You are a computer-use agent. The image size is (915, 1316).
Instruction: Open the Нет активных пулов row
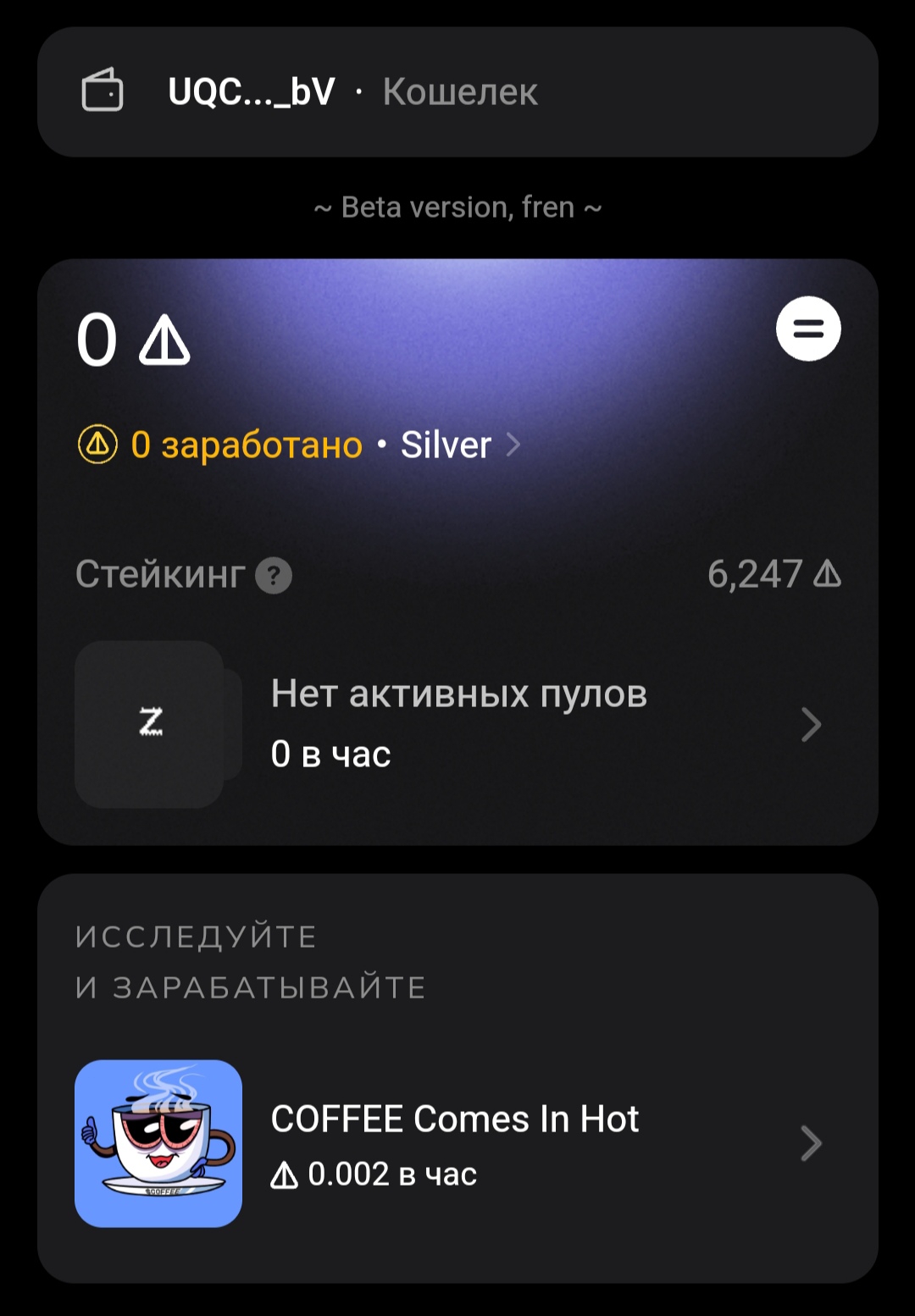(457, 724)
